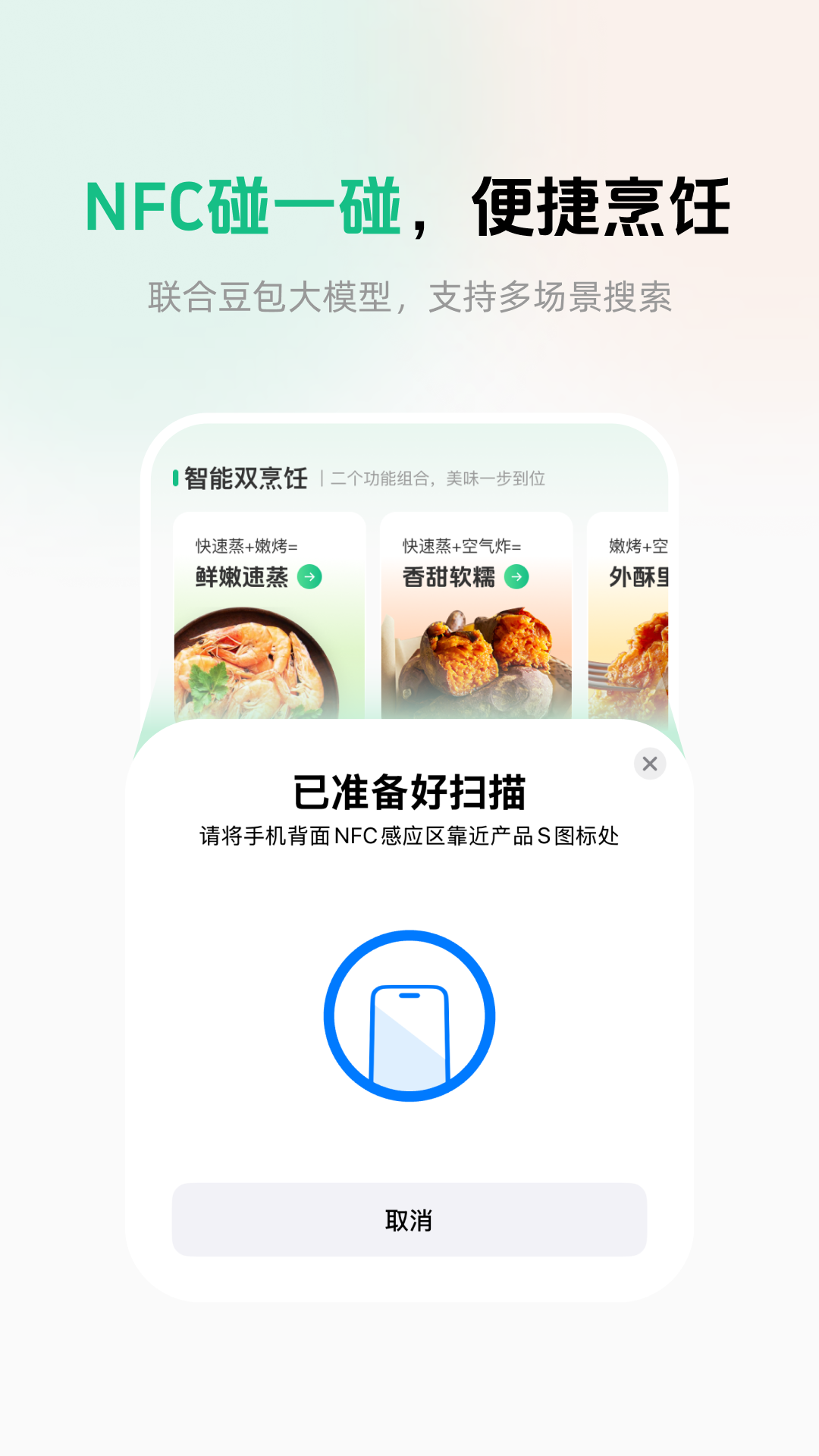819x1456 pixels.
Task: Click the green bar icon beside 智能双烹饪
Action: tap(175, 479)
